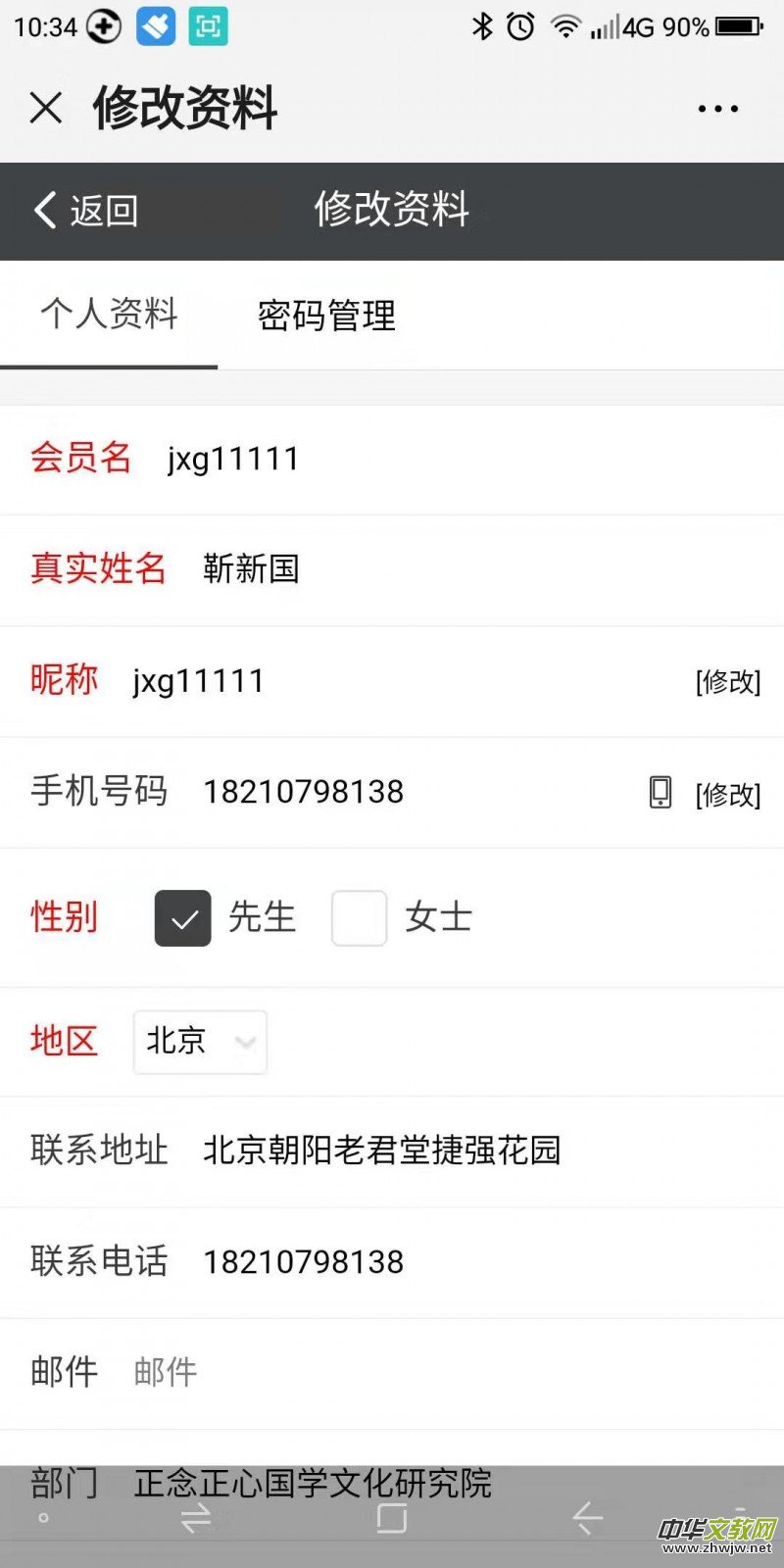Tap the Bluetooth status icon
The image size is (784, 1568).
482,26
